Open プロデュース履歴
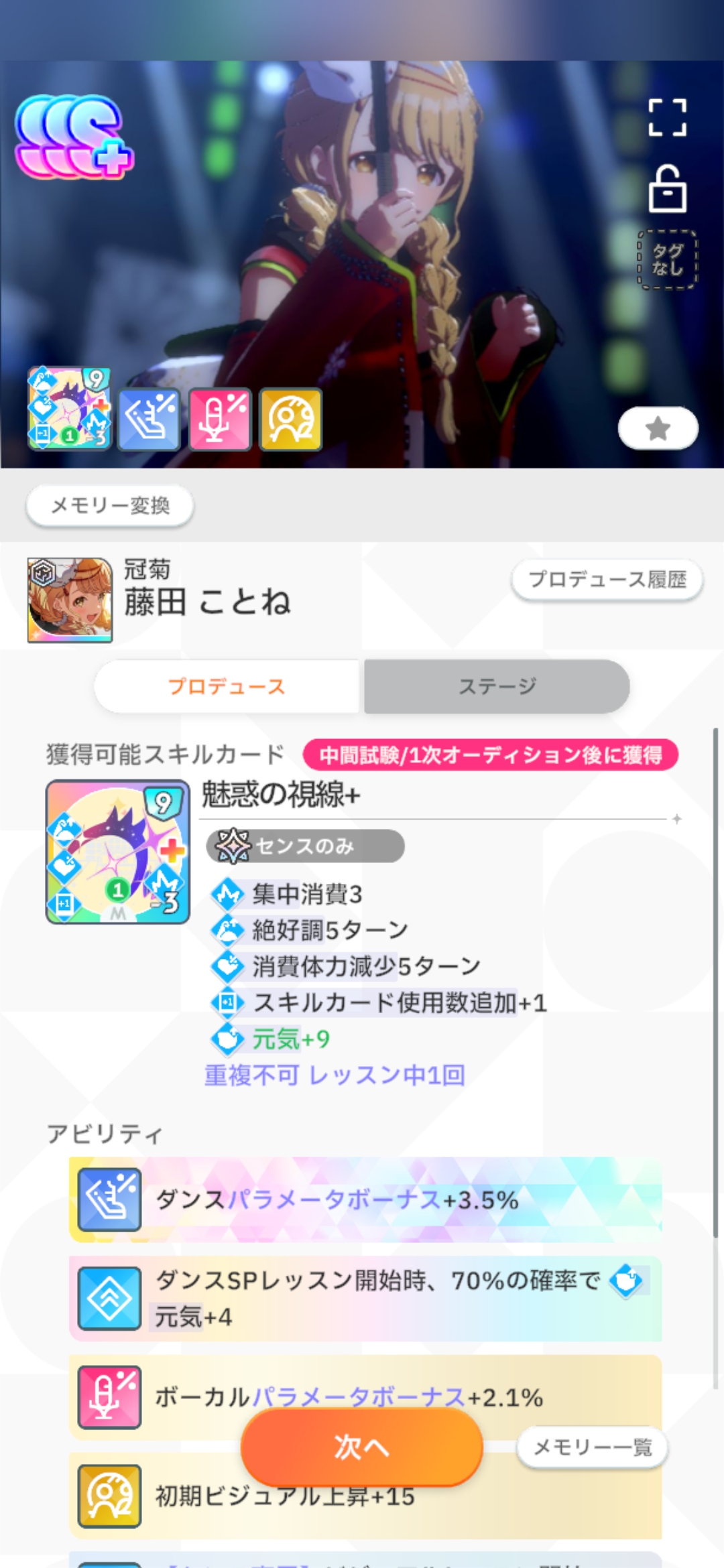This screenshot has height=1568, width=724. (607, 580)
